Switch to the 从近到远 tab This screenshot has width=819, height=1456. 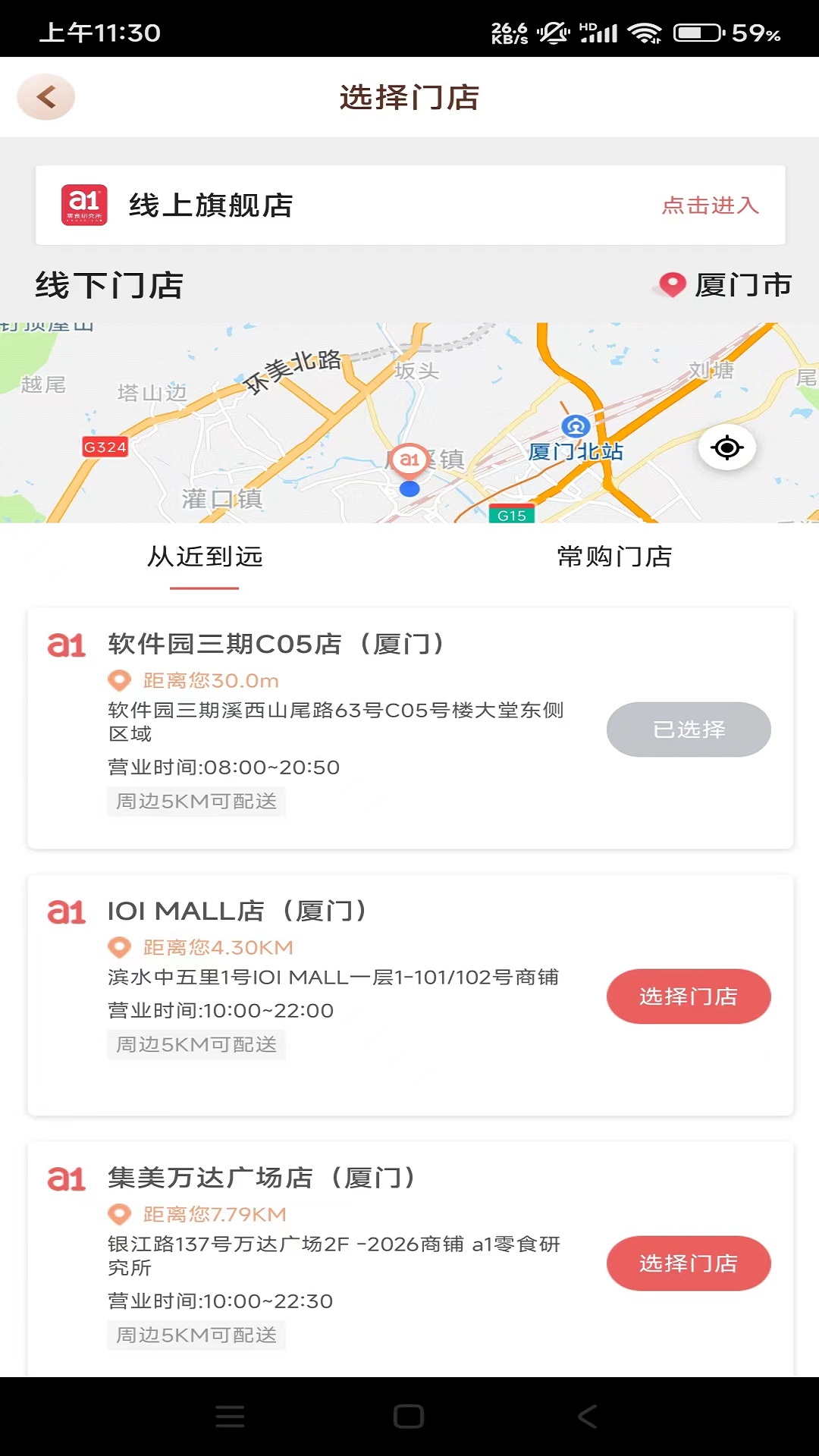(x=205, y=557)
